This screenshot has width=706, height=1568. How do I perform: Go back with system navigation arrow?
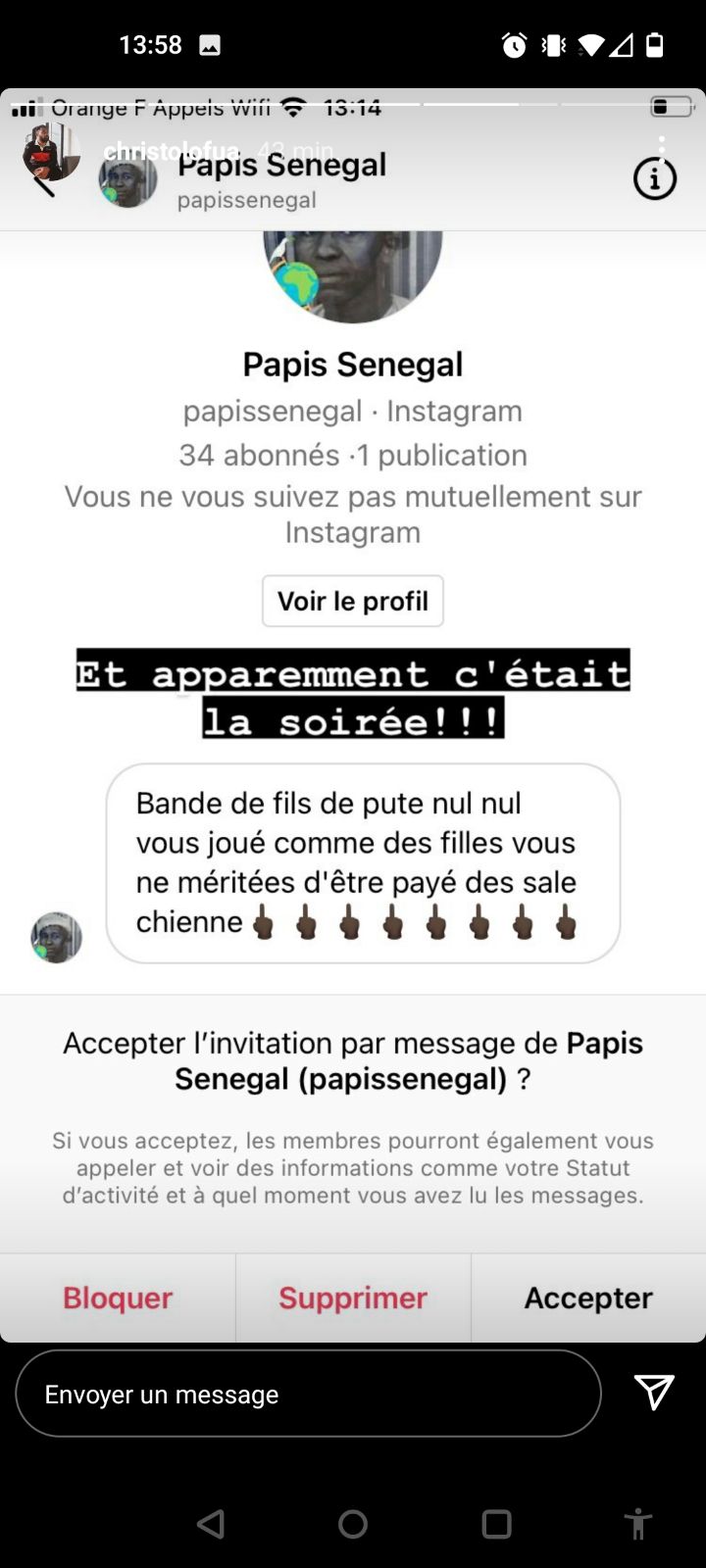(211, 1524)
